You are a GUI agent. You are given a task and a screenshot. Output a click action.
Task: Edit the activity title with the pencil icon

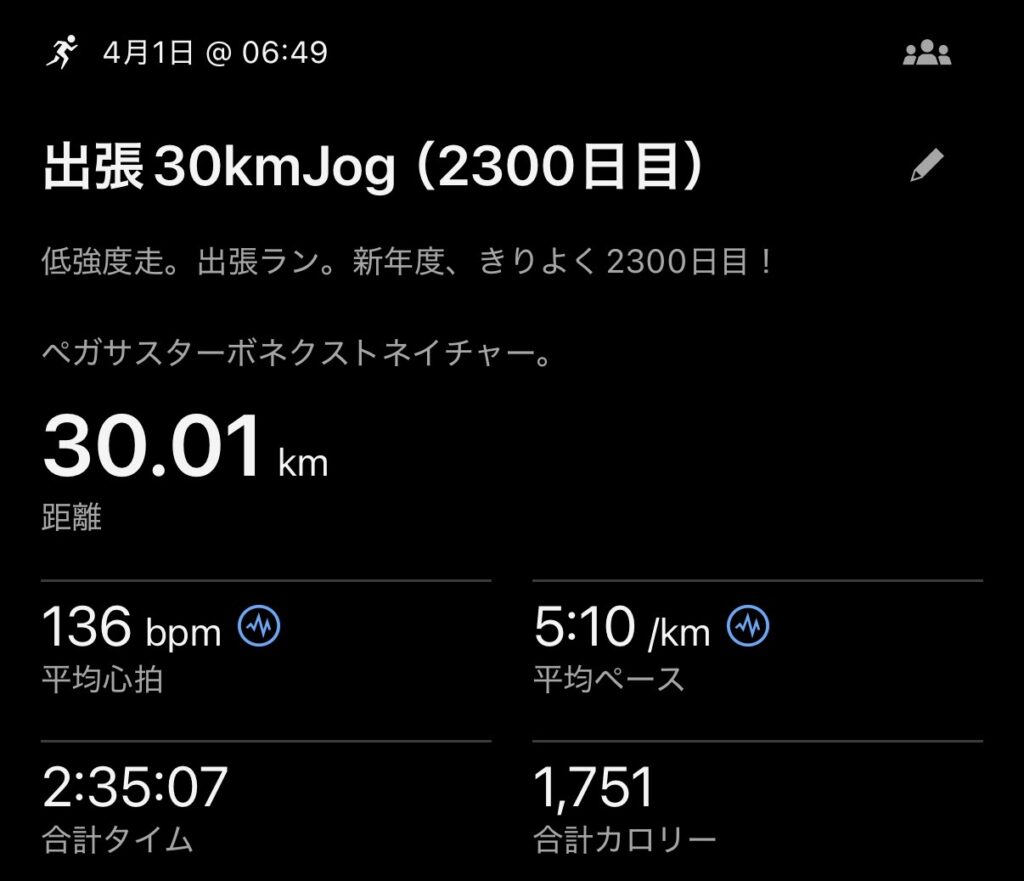(x=927, y=166)
